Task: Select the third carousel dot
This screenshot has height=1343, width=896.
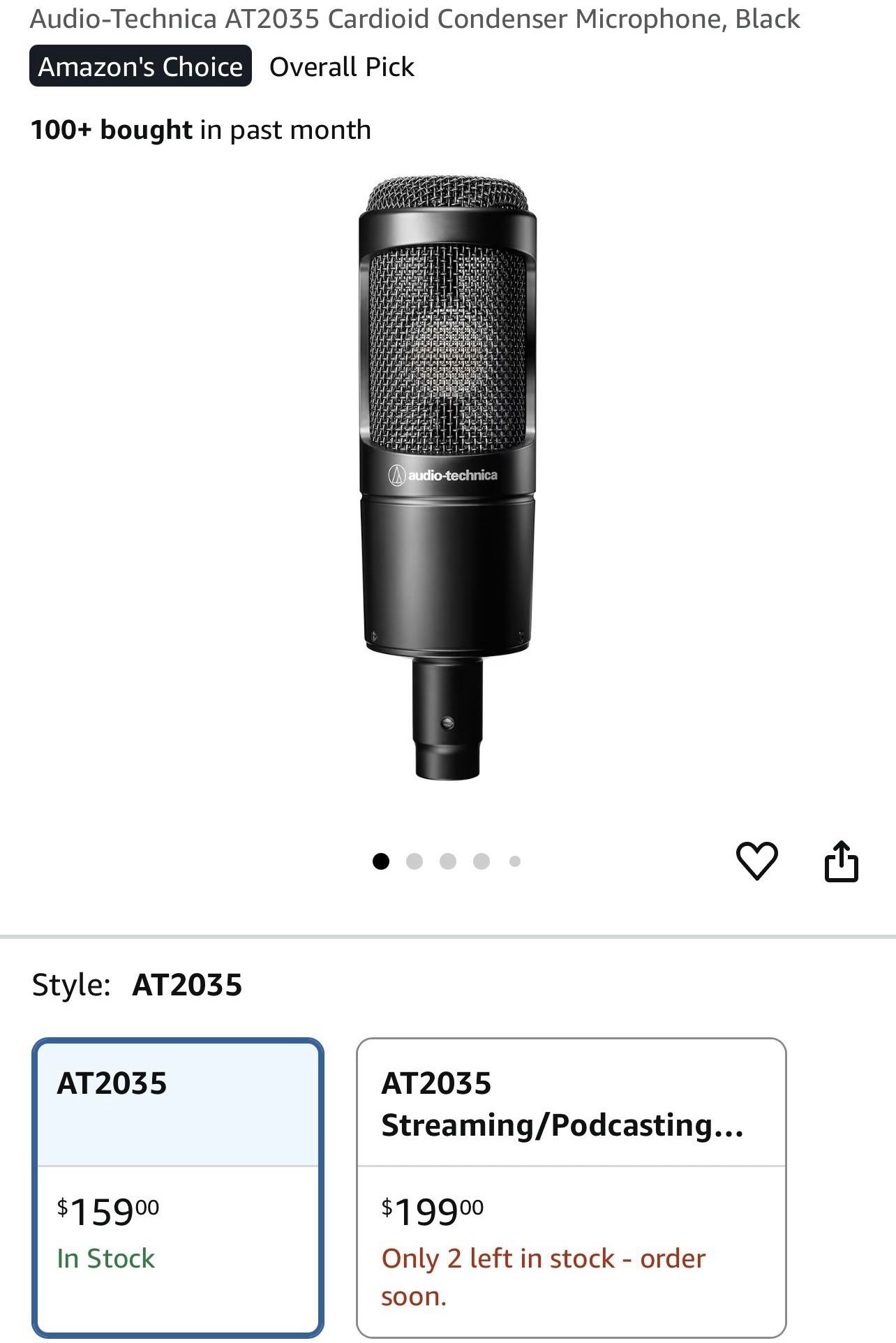Action: pos(448,861)
